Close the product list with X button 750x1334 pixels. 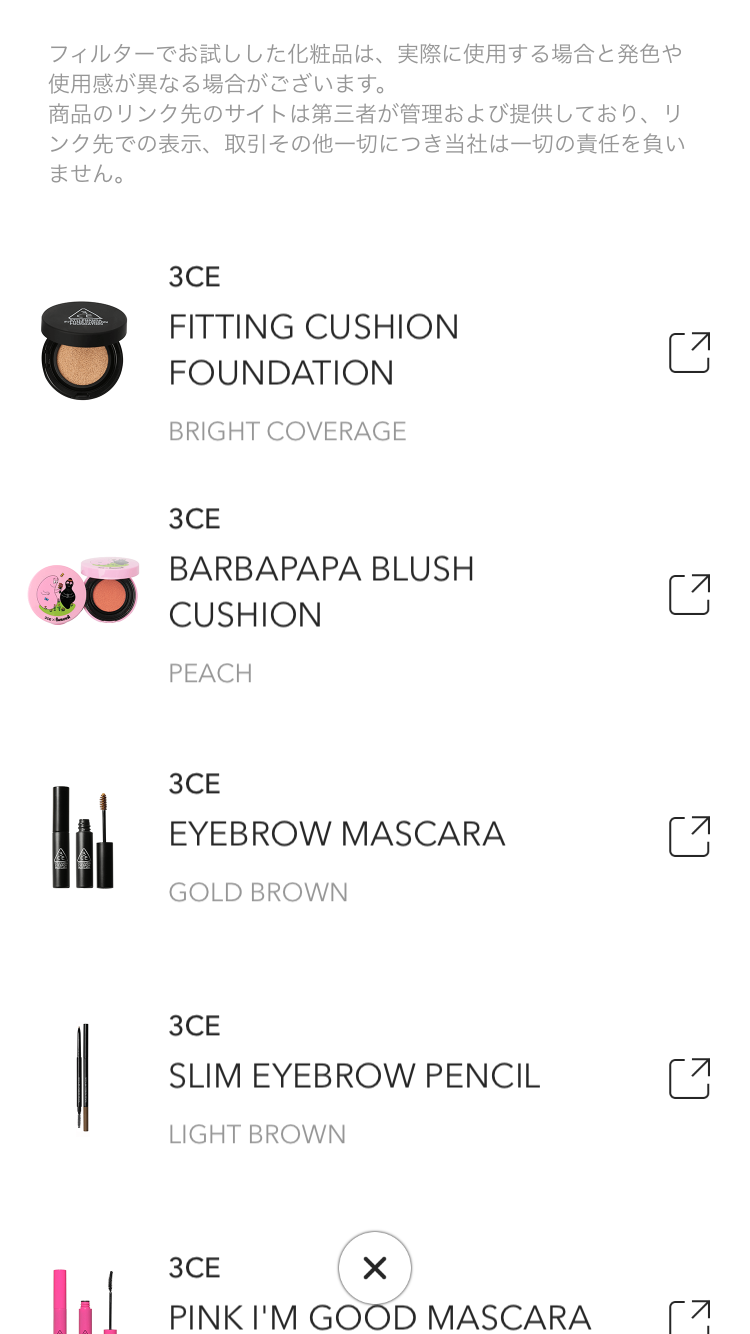pyautogui.click(x=375, y=1268)
